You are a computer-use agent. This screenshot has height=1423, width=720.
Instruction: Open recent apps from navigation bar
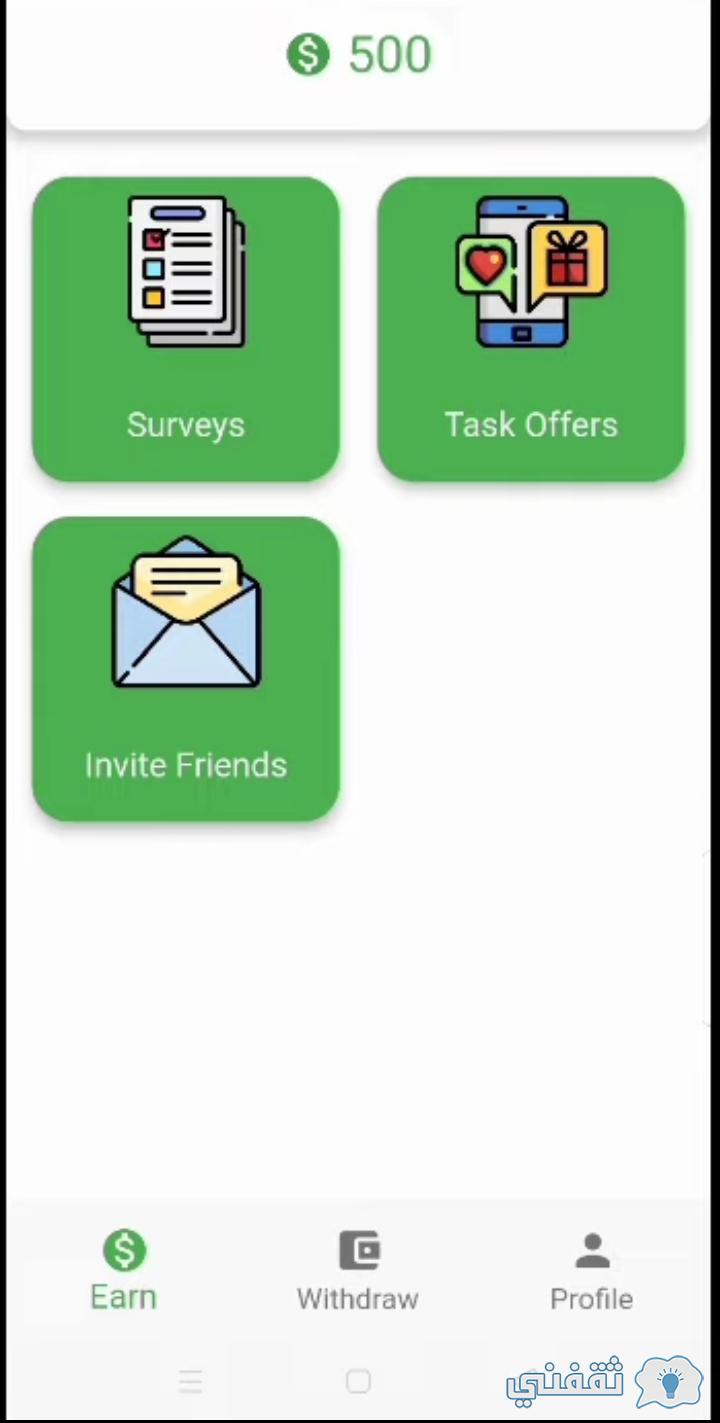click(x=190, y=1382)
